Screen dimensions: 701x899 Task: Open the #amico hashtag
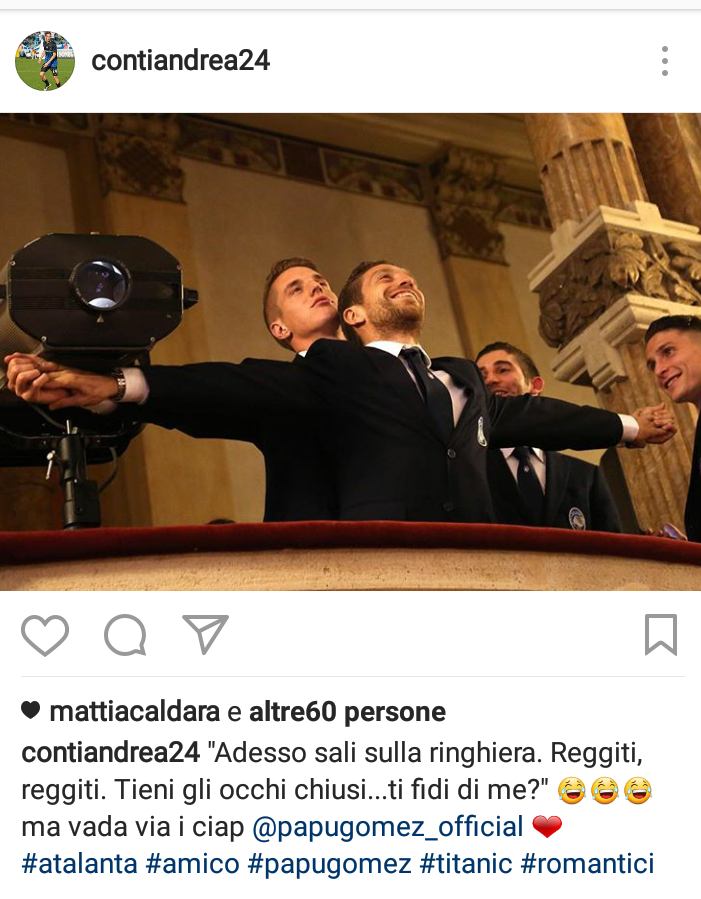pyautogui.click(x=192, y=863)
